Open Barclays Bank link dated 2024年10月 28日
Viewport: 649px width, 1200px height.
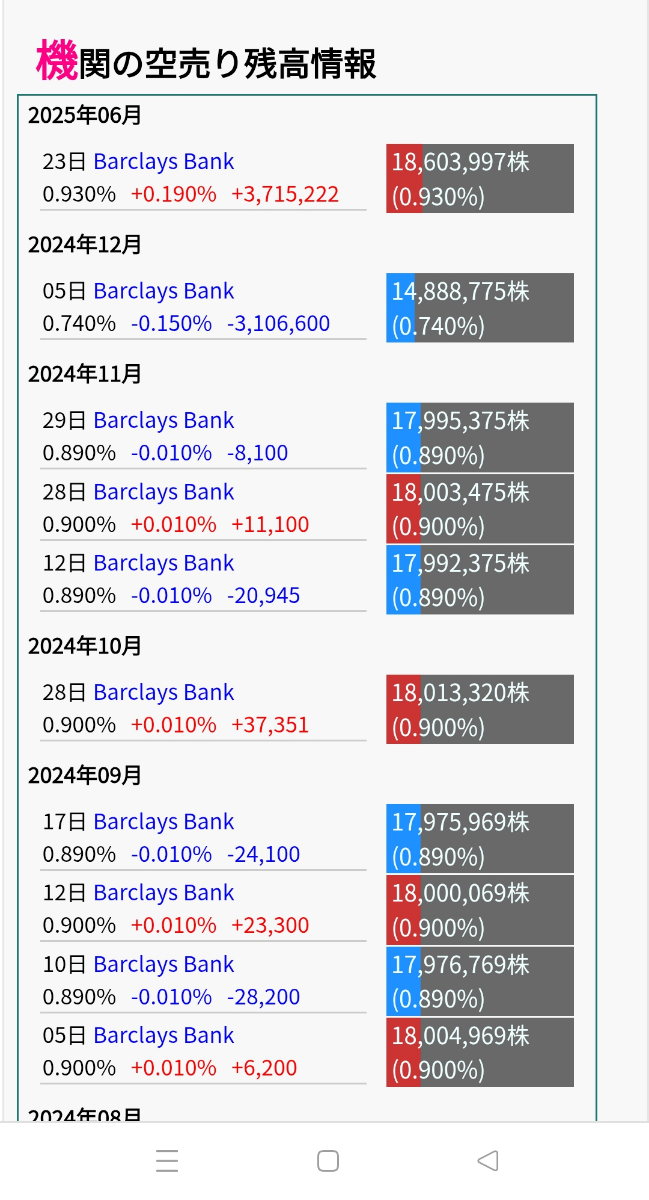(x=163, y=692)
